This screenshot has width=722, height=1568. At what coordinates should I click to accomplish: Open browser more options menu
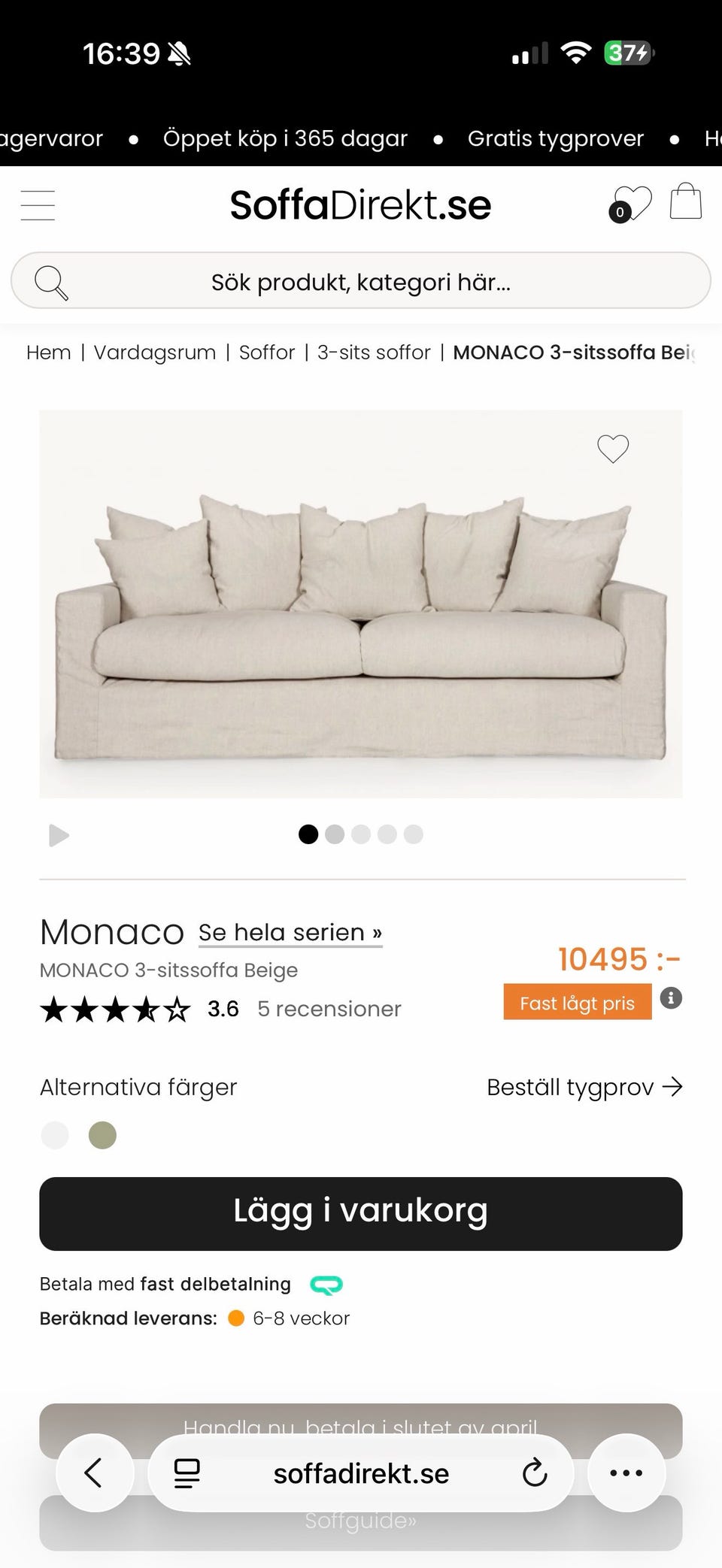[626, 1473]
